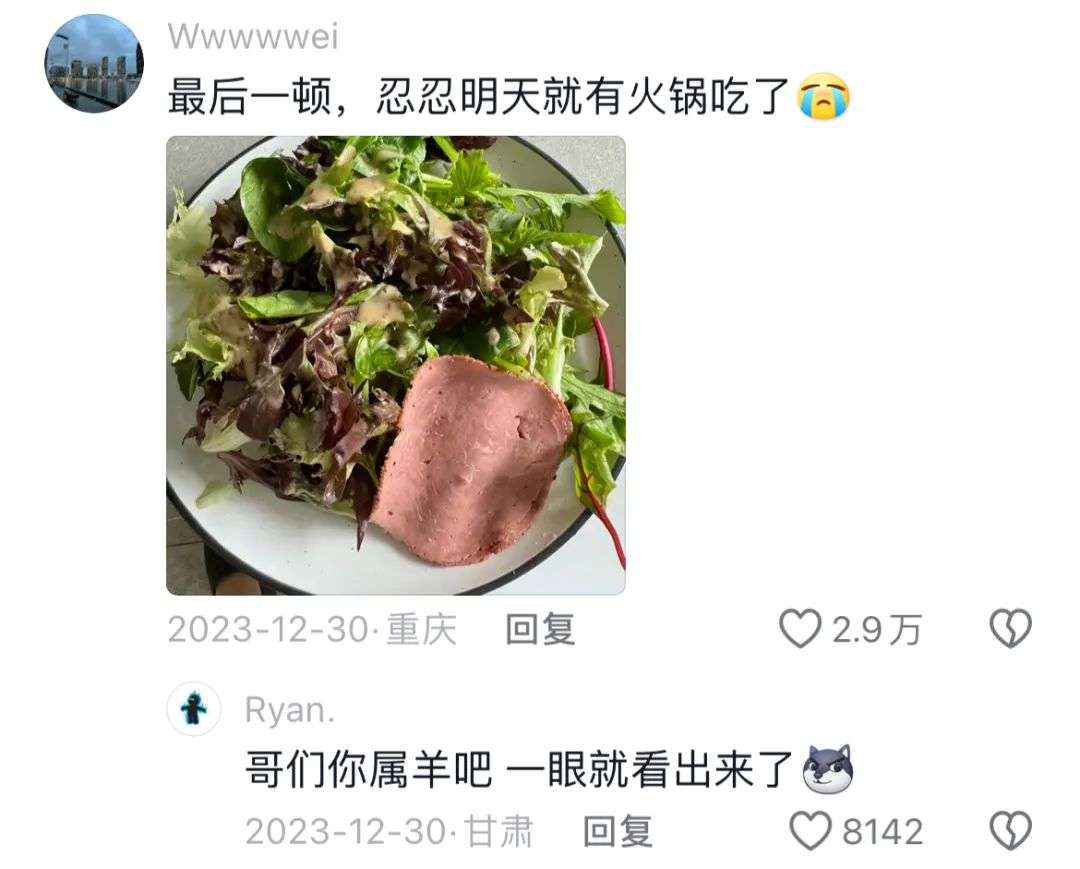Open the salad photo in Wwwwwei's comment
Screen dimensions: 1080x869
tap(395, 365)
